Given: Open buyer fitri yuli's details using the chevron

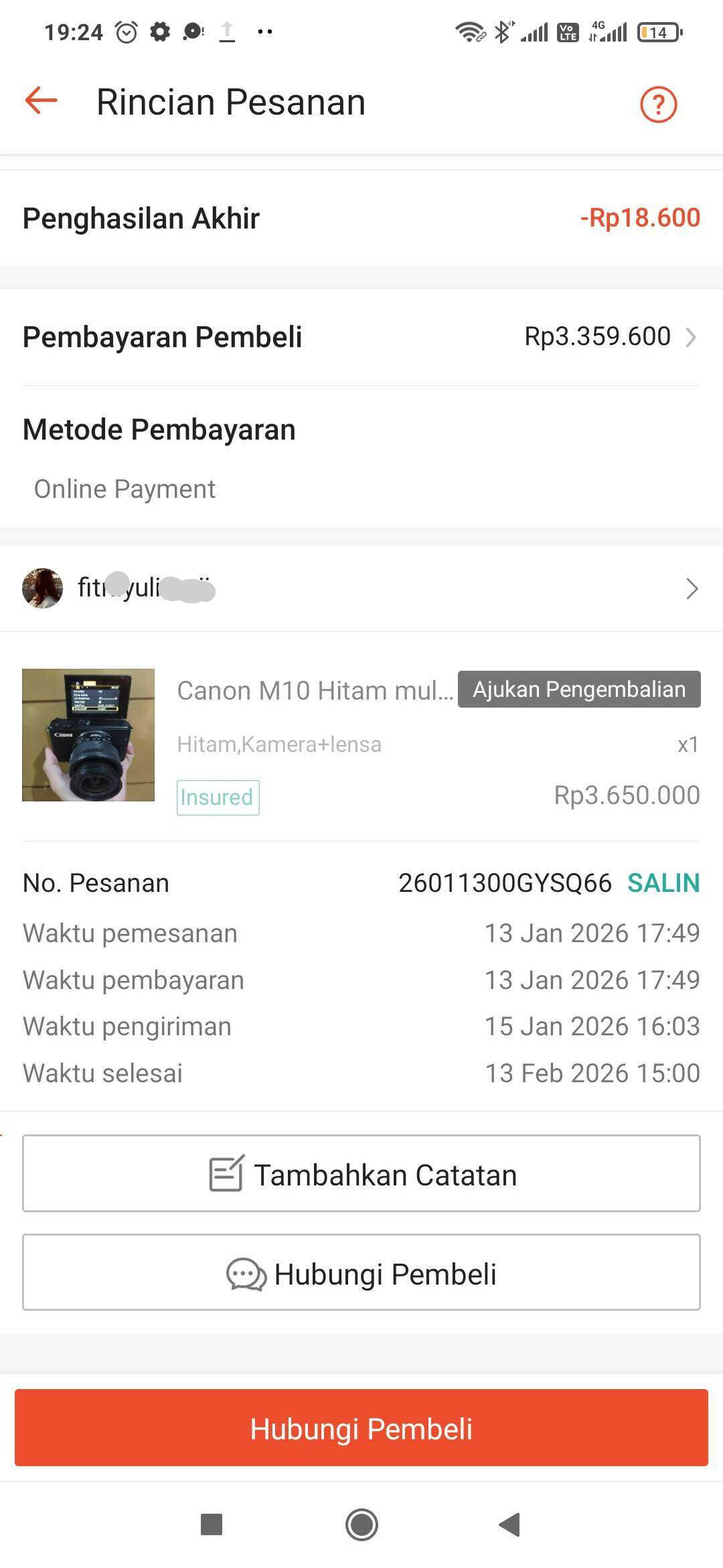Looking at the screenshot, I should point(693,589).
